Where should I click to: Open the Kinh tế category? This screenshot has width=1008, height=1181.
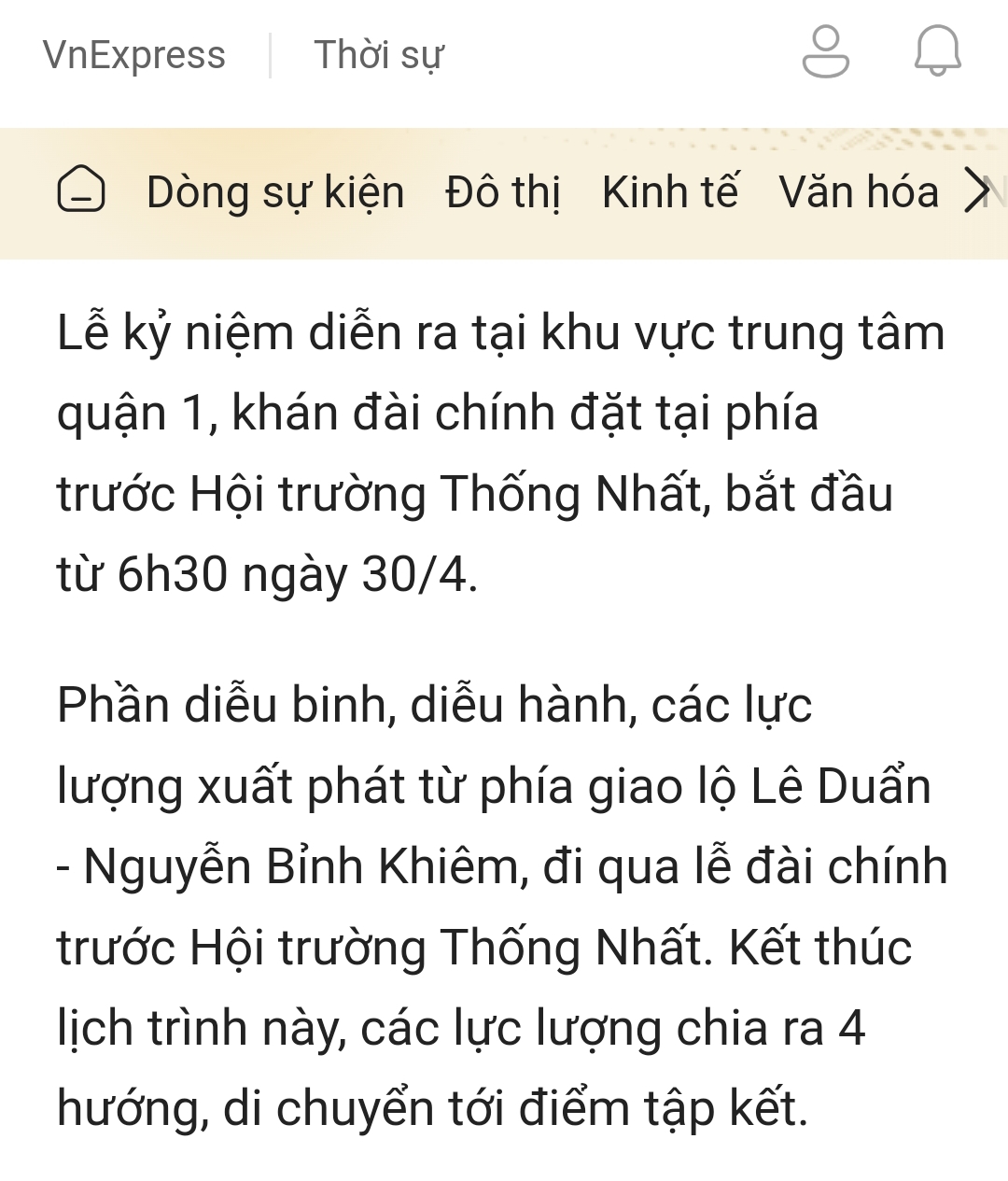coord(669,192)
